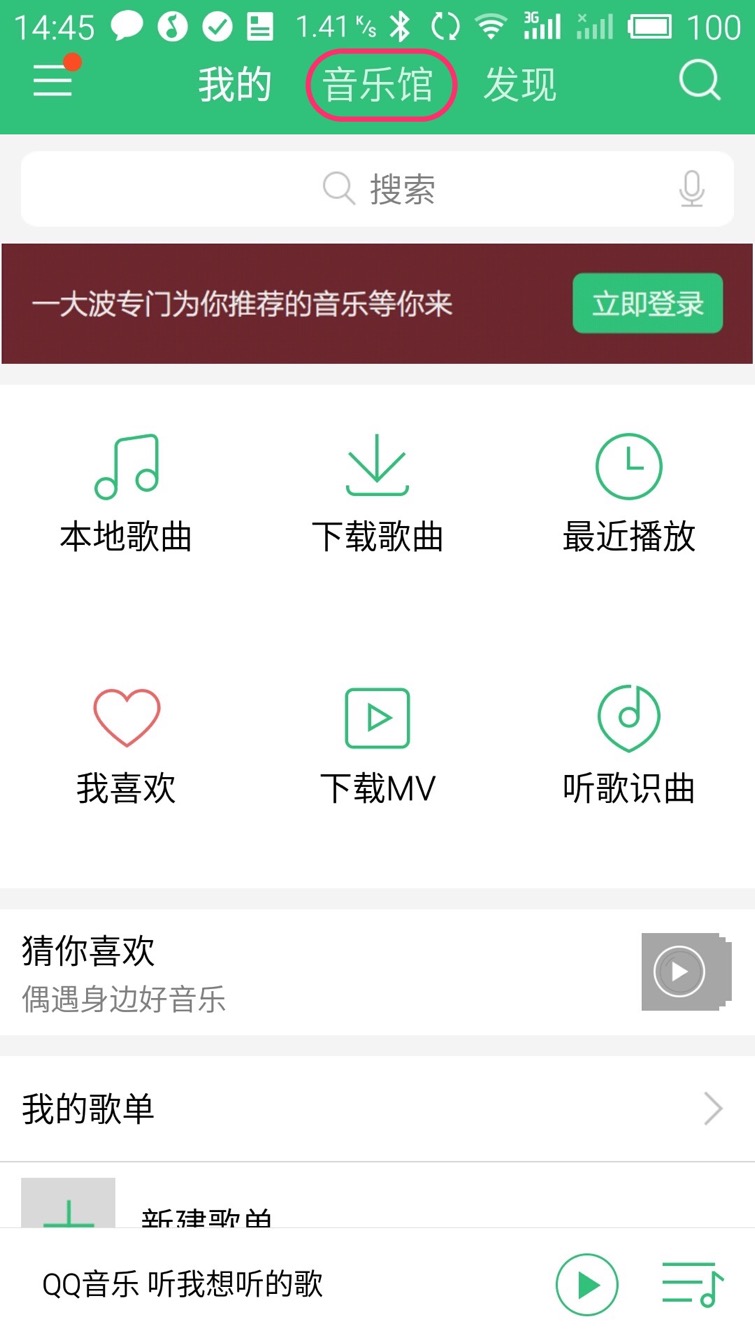Start voice search with the microphone
This screenshot has width=755, height=1343.
click(691, 189)
